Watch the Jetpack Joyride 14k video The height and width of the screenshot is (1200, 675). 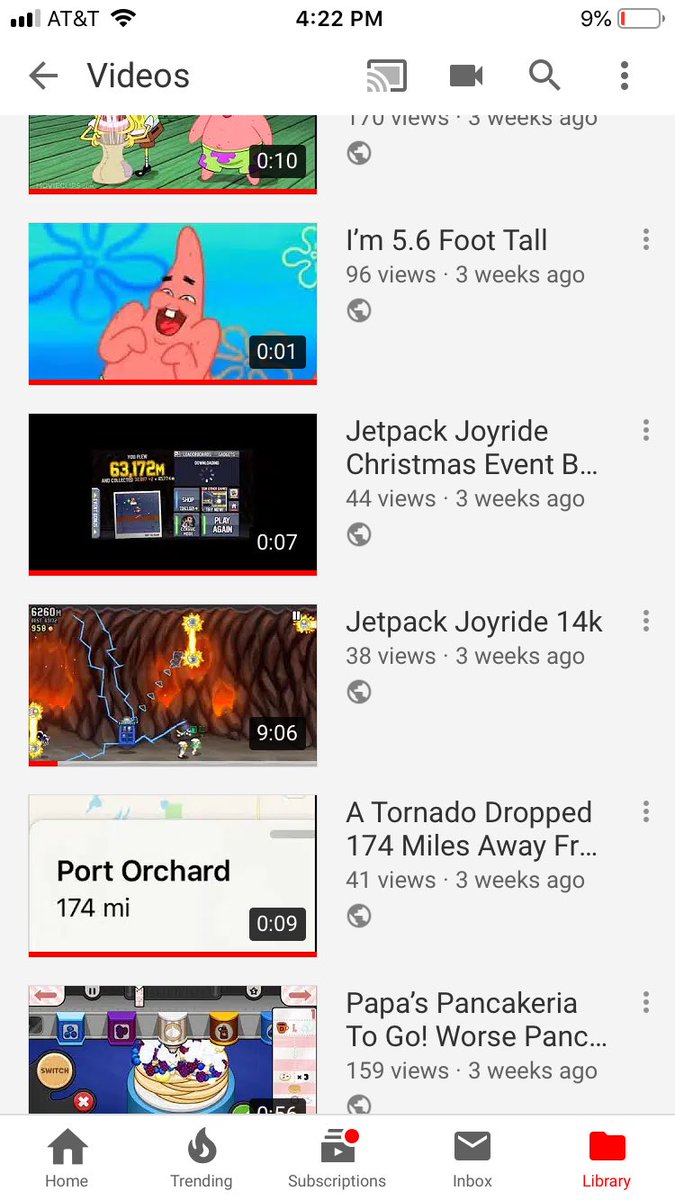coord(172,685)
